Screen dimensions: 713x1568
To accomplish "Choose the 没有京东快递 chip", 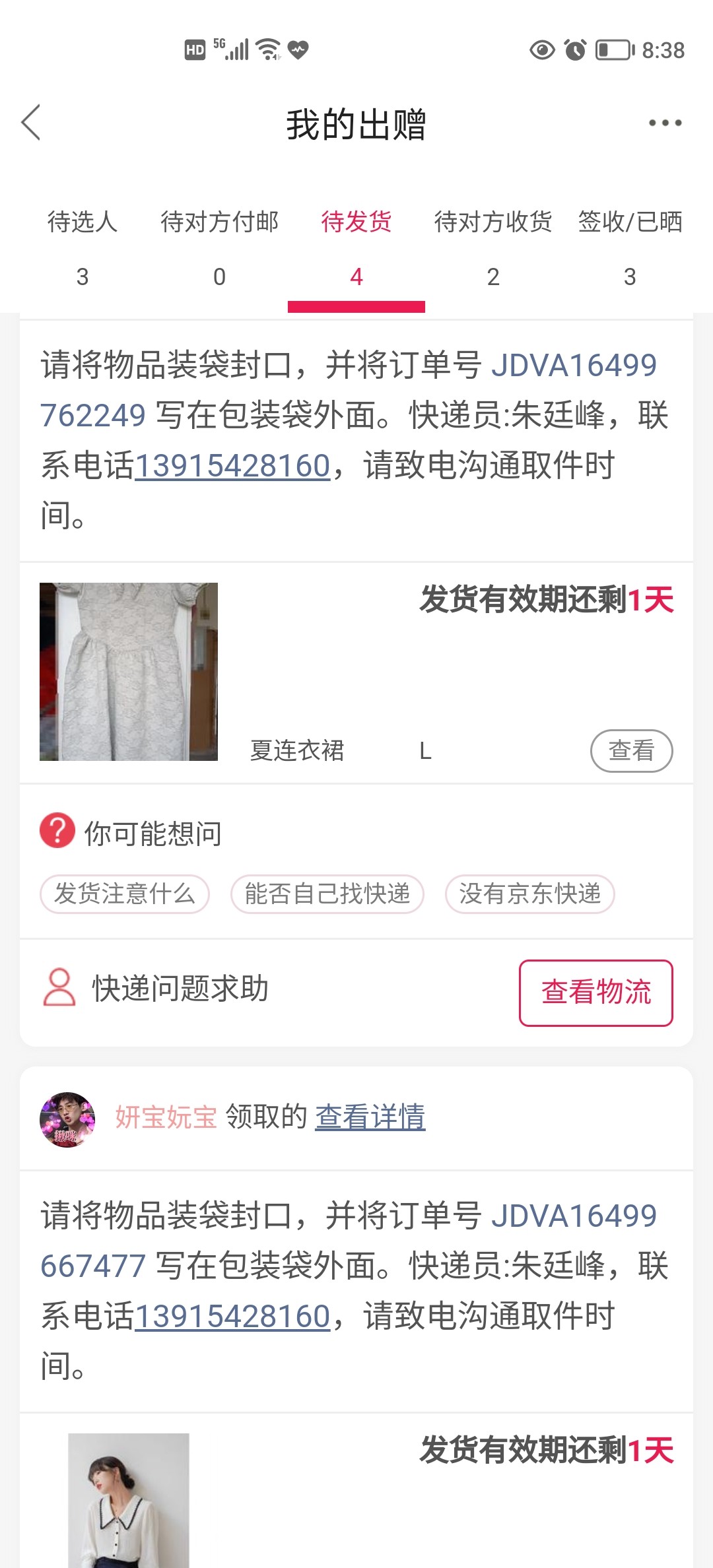I will (x=529, y=894).
